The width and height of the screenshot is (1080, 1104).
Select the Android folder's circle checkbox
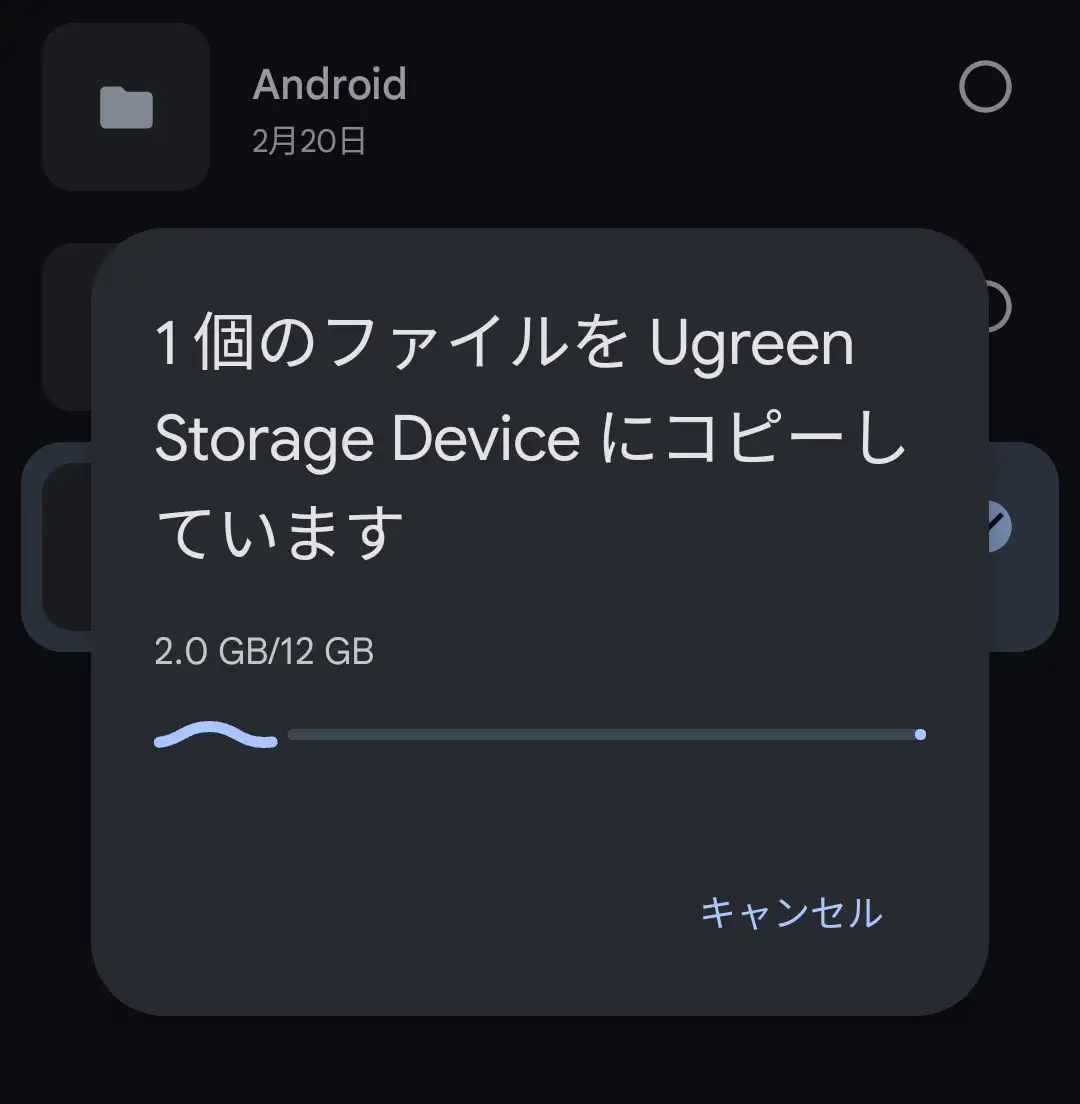[x=985, y=87]
